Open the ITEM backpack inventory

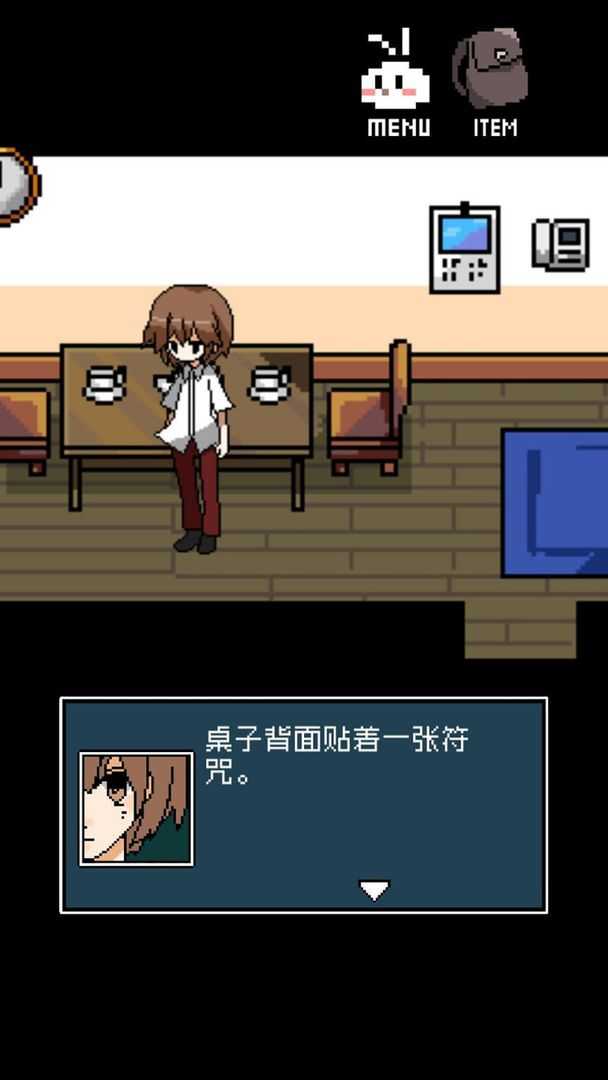pos(493,84)
